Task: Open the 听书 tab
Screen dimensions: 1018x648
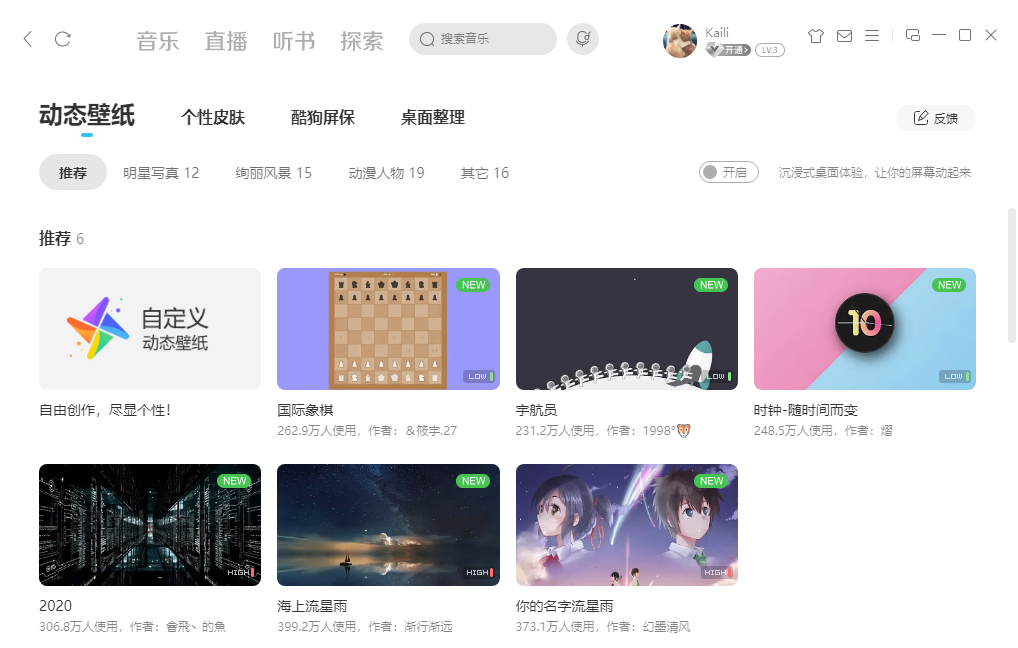Action: (x=294, y=41)
